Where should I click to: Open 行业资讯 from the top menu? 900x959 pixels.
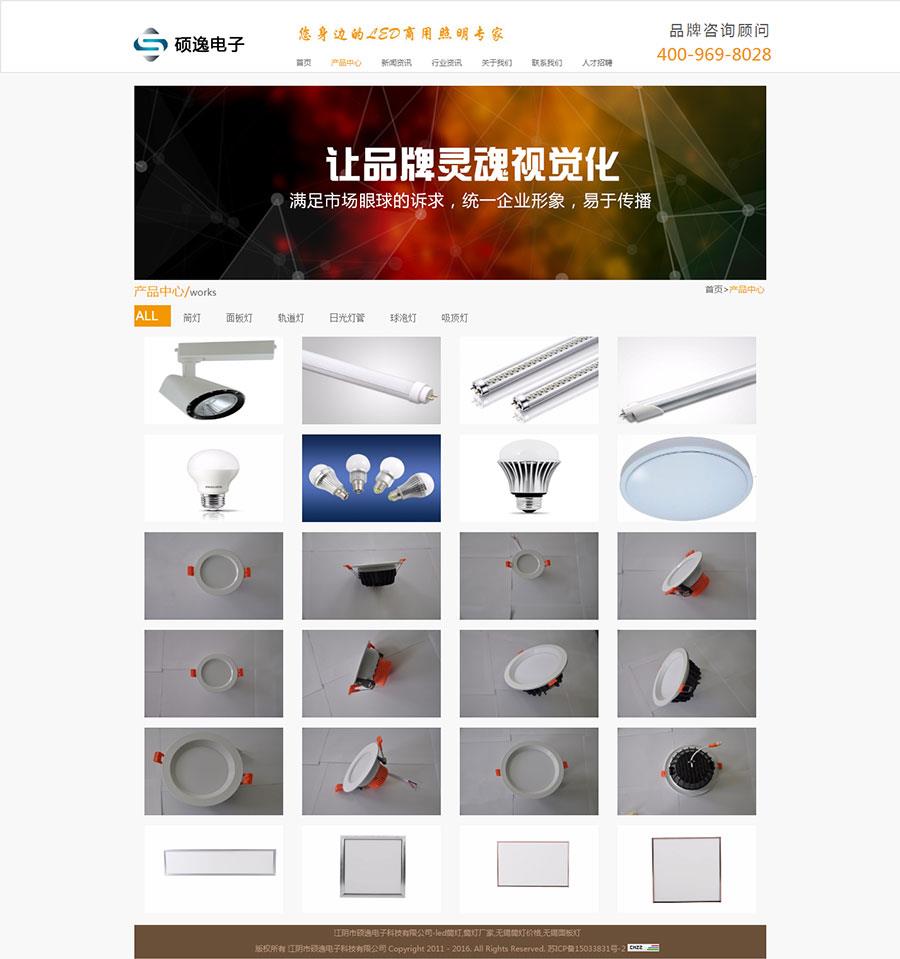point(446,62)
